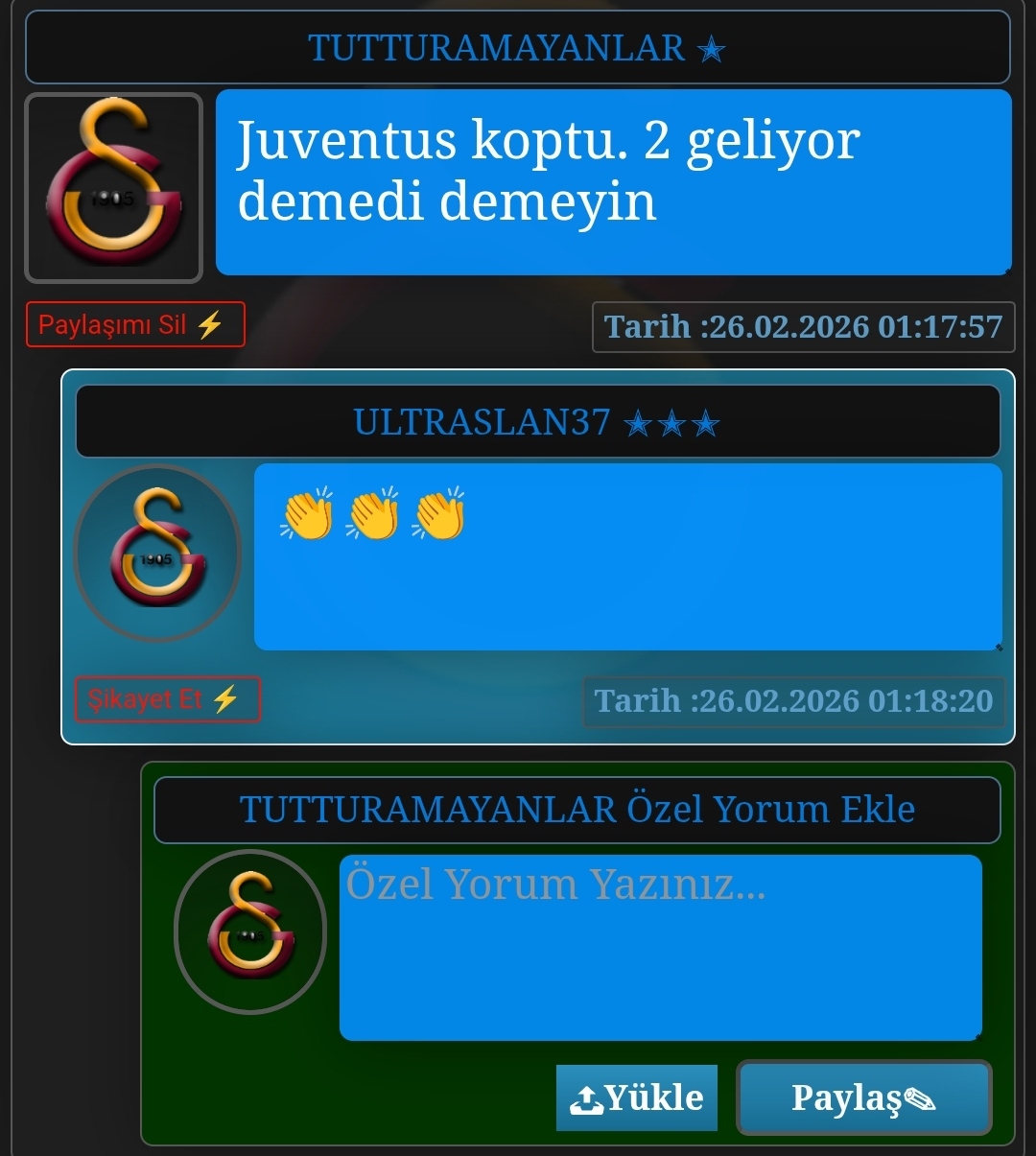Open the ULTRASLAN37 username header

click(537, 422)
